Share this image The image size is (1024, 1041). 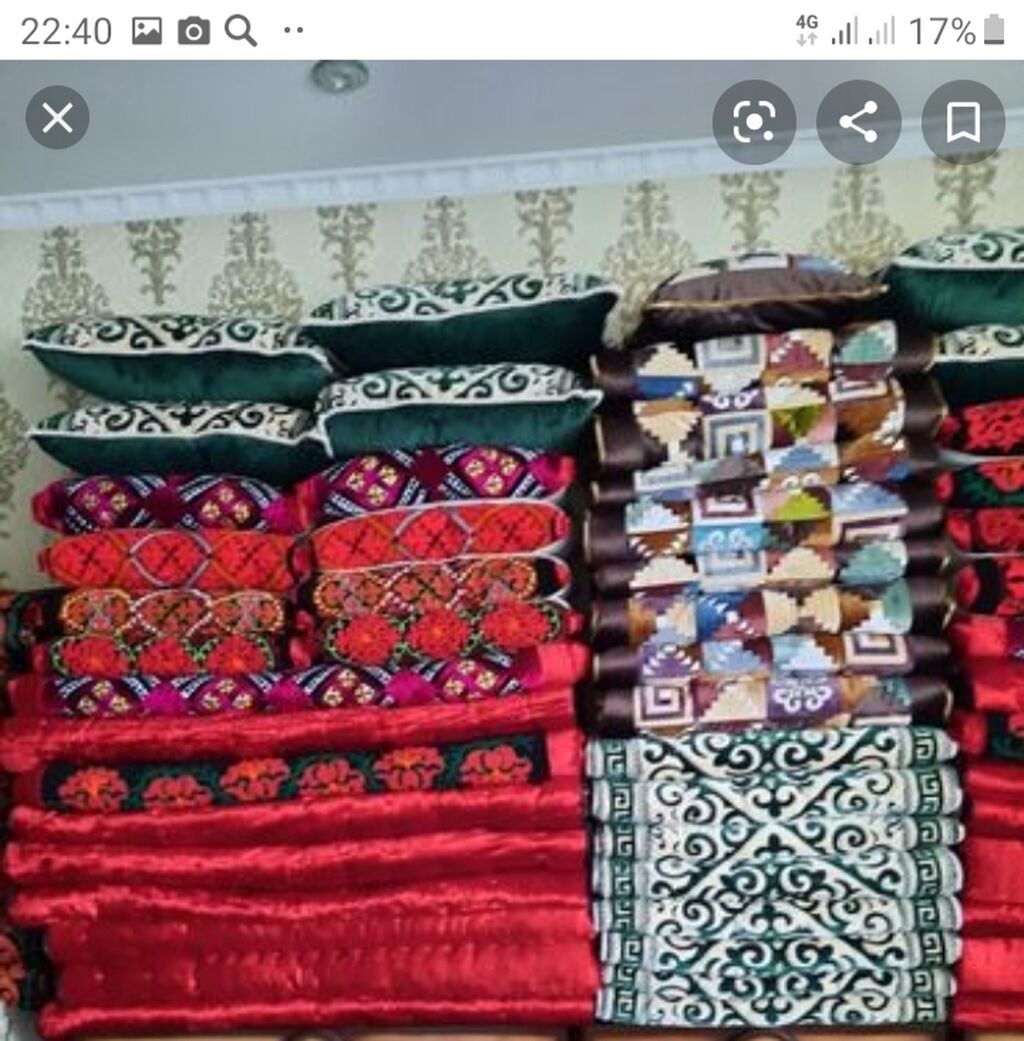click(858, 122)
